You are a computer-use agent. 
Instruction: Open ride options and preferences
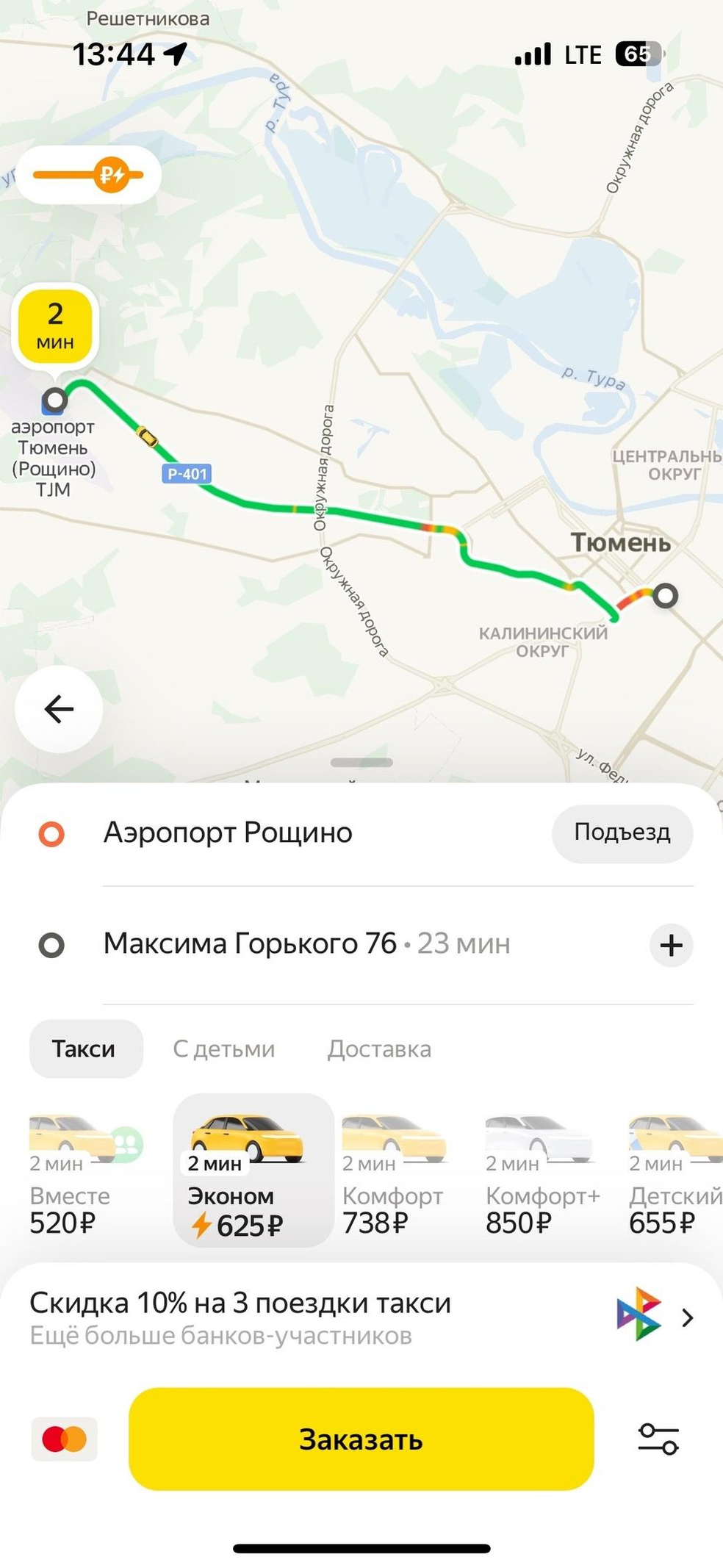click(x=658, y=1439)
